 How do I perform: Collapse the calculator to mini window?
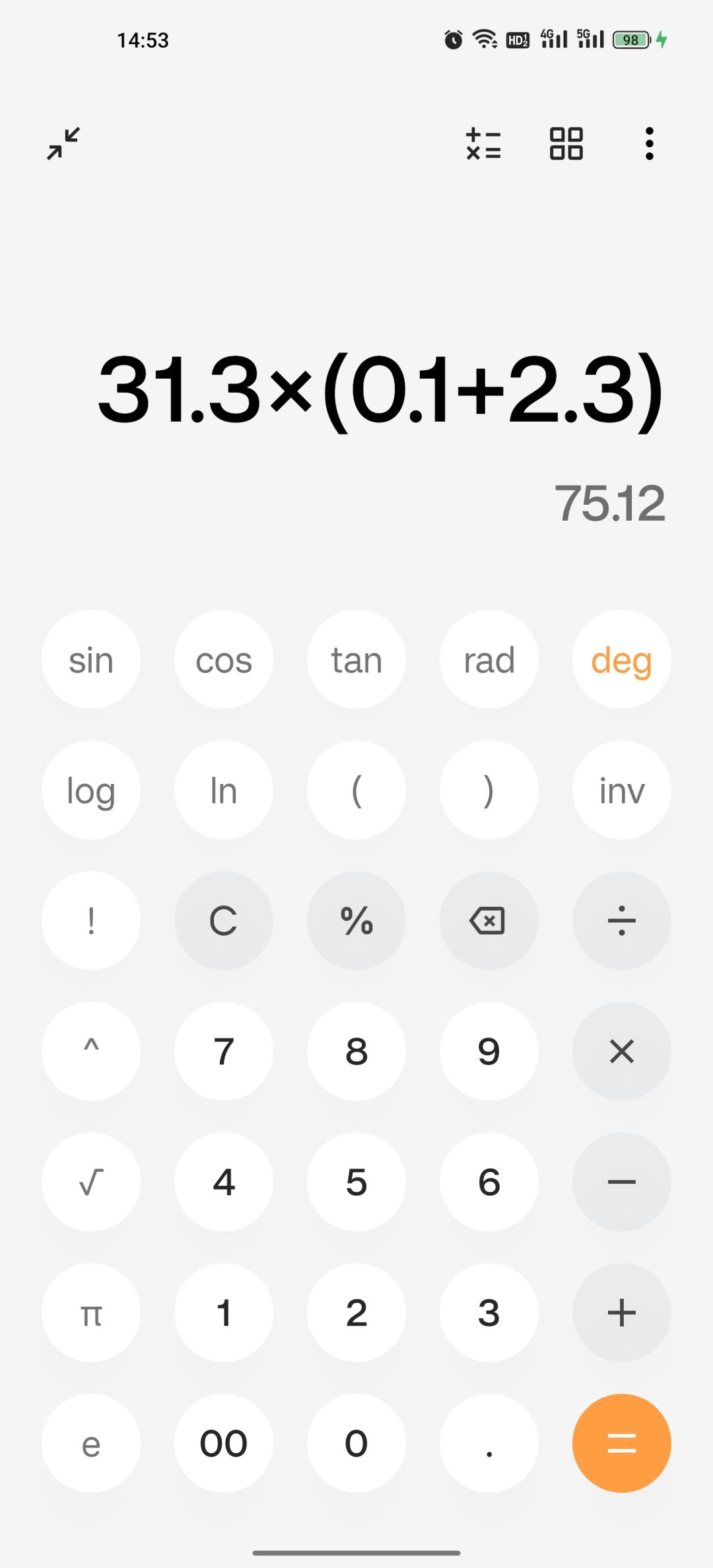(x=63, y=144)
